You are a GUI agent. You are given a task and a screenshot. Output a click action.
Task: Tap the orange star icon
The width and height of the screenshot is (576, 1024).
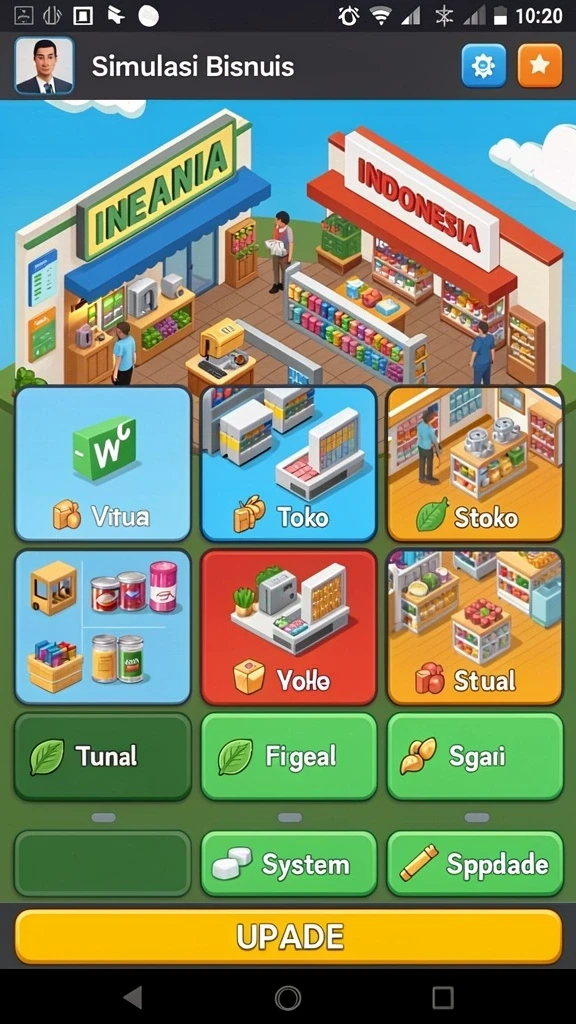pos(539,66)
